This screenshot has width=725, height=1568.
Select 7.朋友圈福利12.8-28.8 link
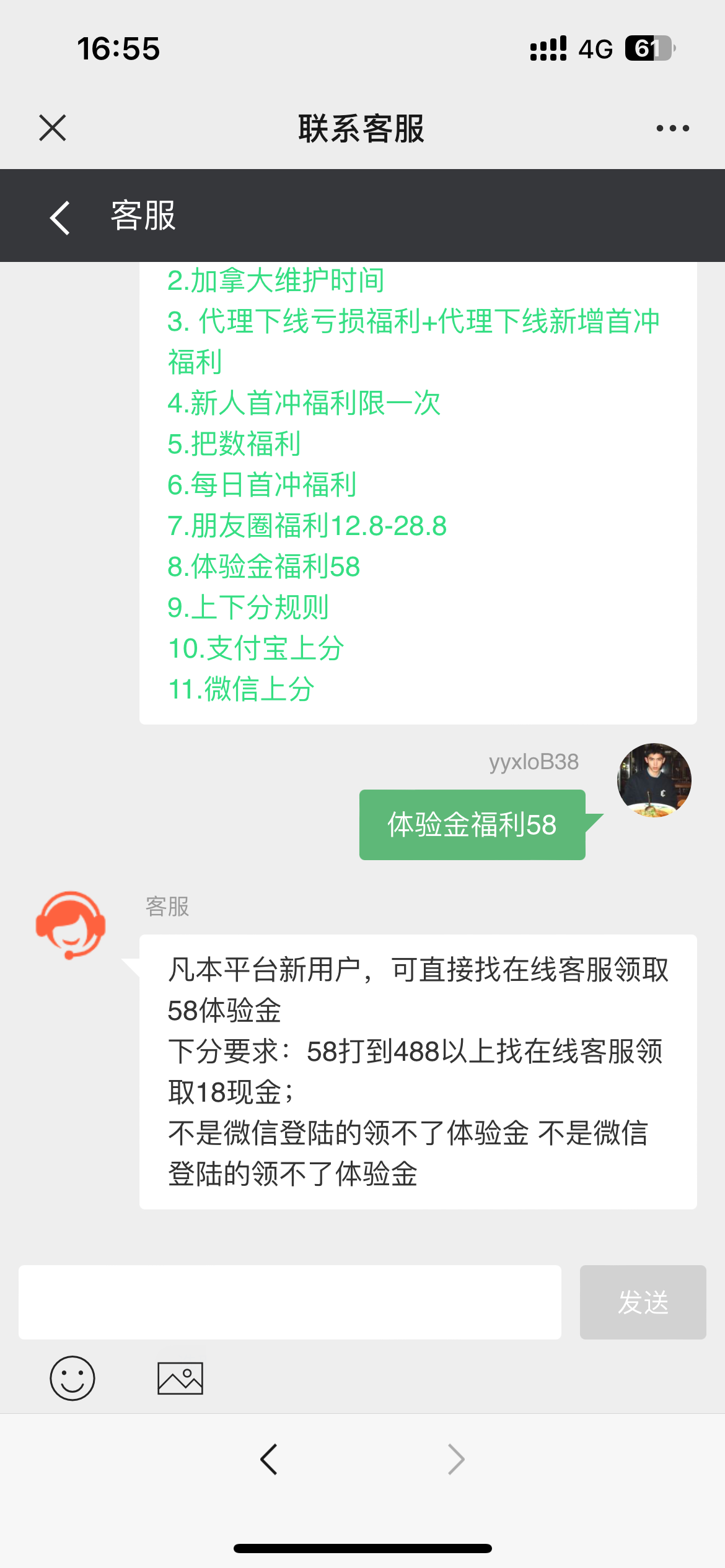click(x=307, y=526)
